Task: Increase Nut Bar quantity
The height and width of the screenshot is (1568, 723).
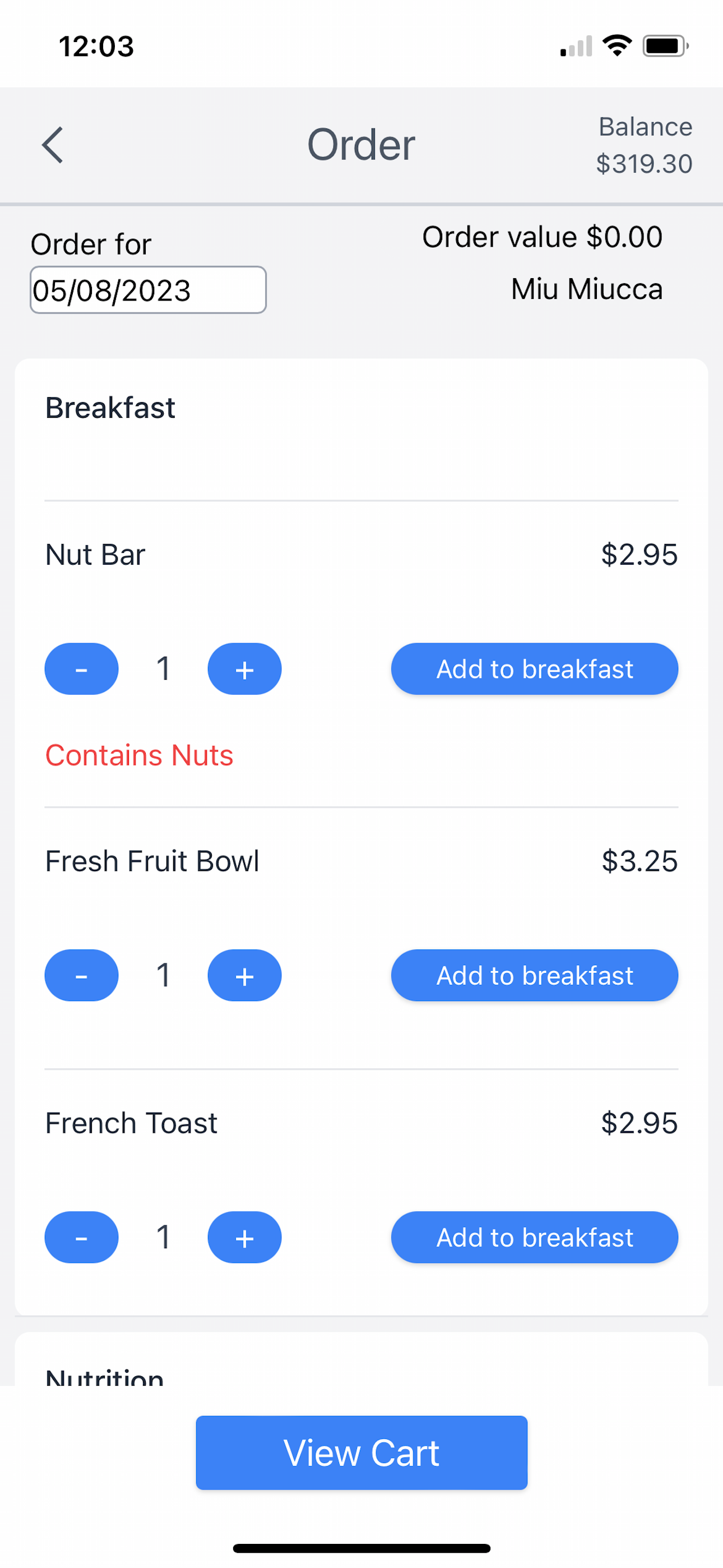Action: tap(245, 668)
